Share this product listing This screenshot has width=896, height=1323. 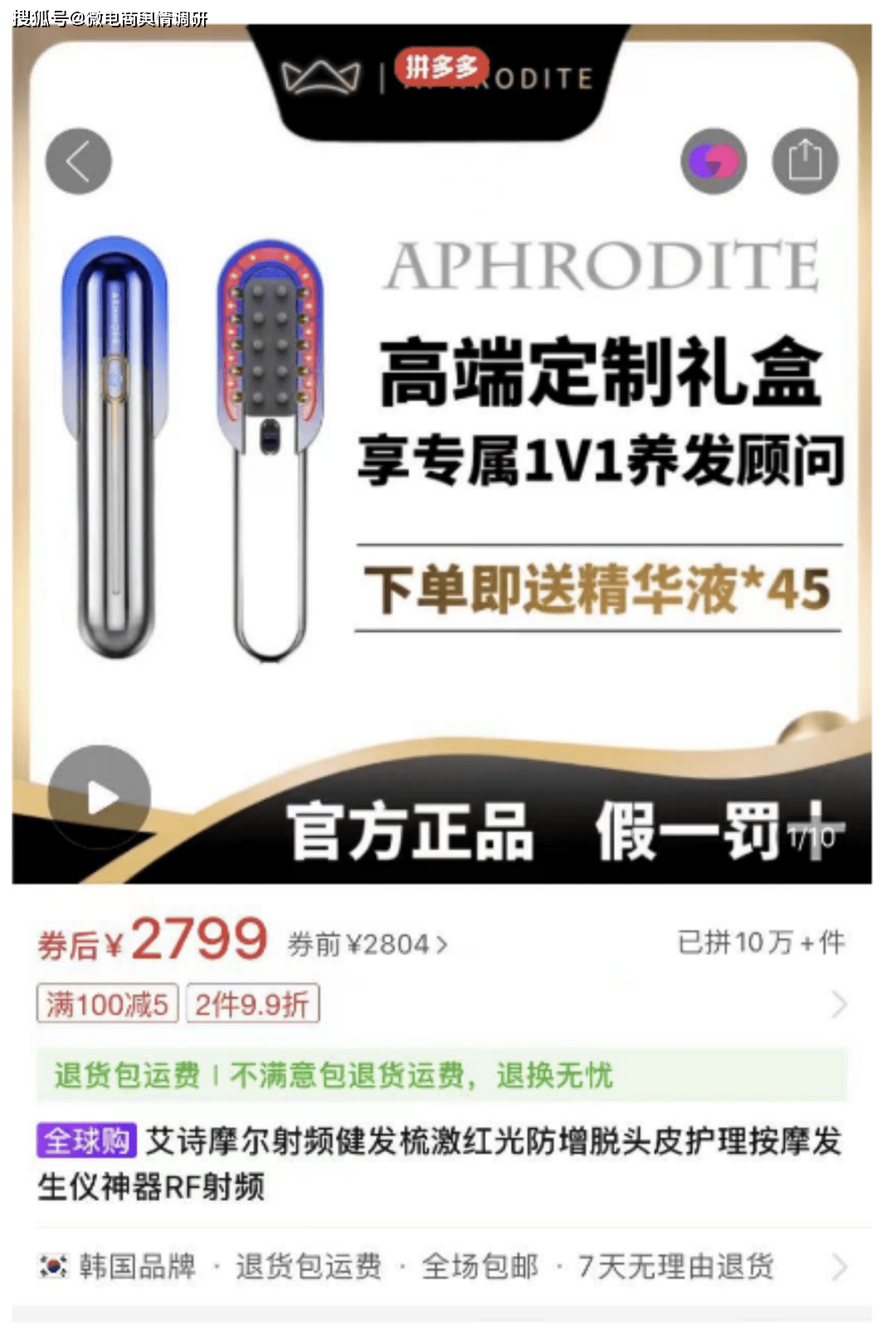coord(804,161)
